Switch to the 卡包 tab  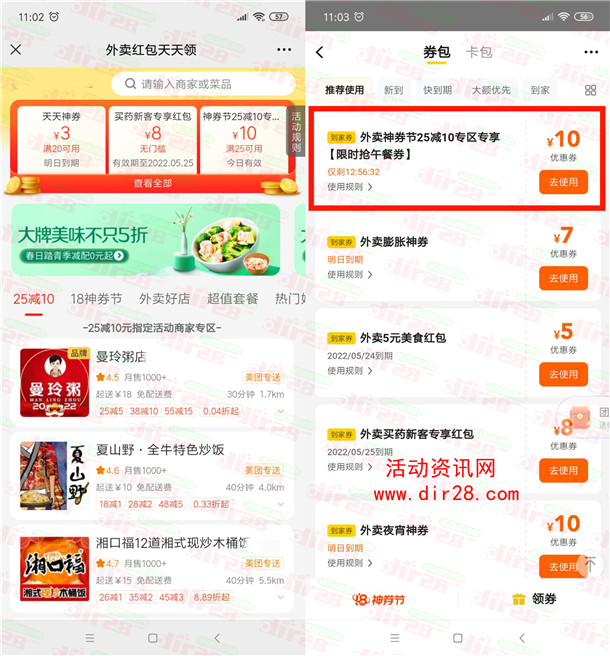(478, 52)
